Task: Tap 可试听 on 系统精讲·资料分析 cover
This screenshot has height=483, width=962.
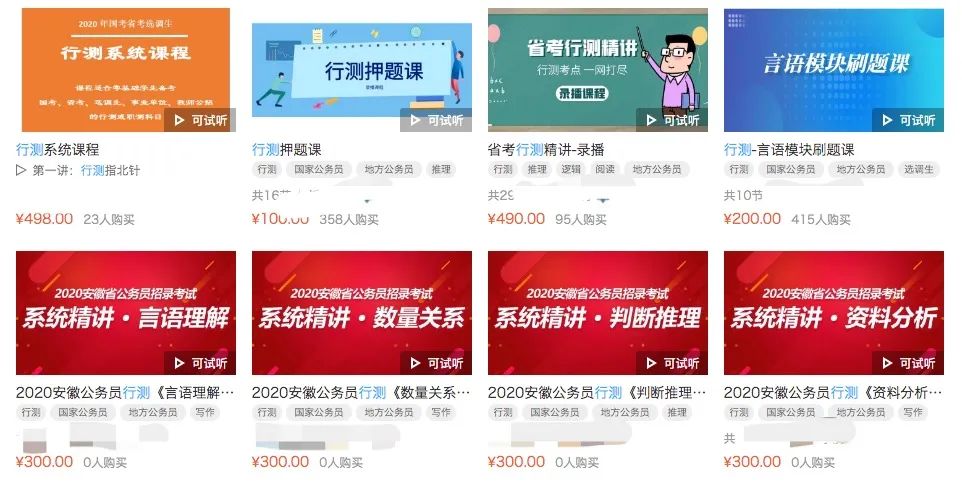Action: click(908, 363)
